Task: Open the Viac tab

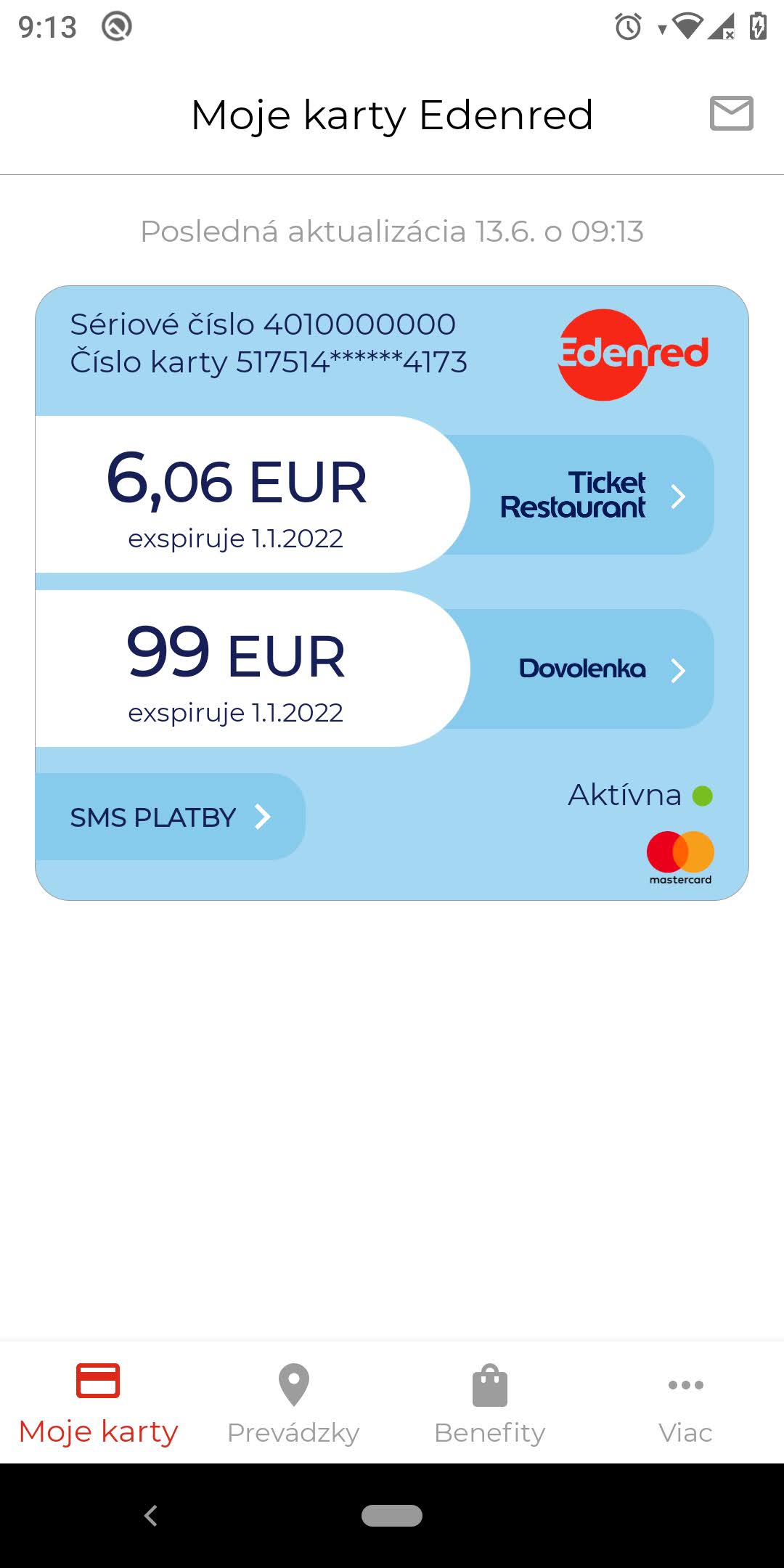Action: 686,1404
